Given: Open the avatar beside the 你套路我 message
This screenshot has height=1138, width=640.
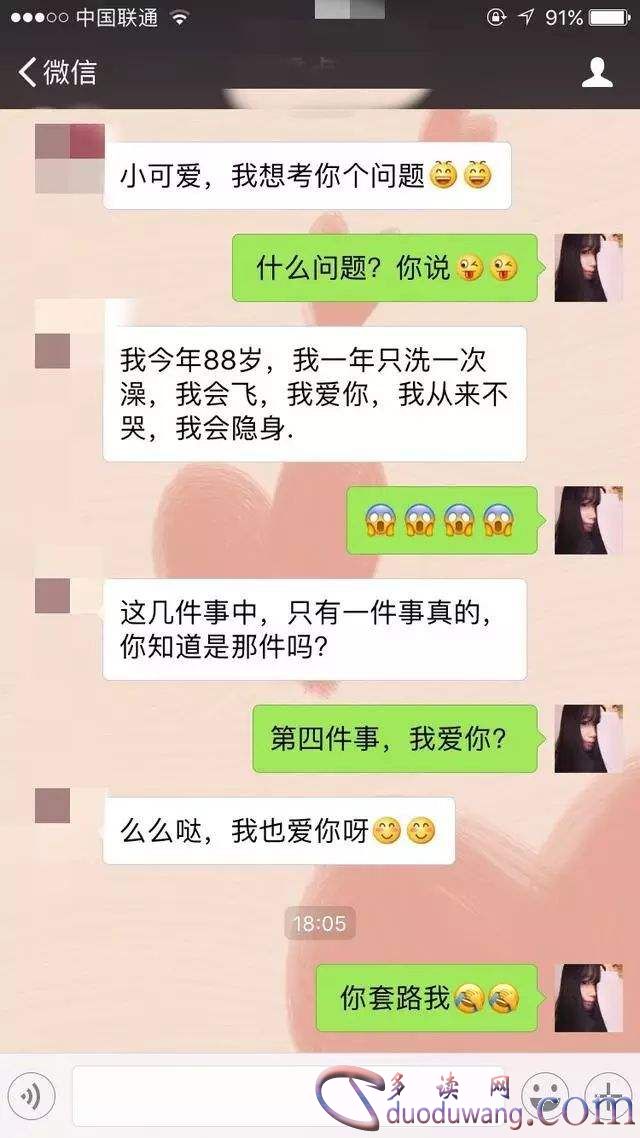Looking at the screenshot, I should [589, 997].
